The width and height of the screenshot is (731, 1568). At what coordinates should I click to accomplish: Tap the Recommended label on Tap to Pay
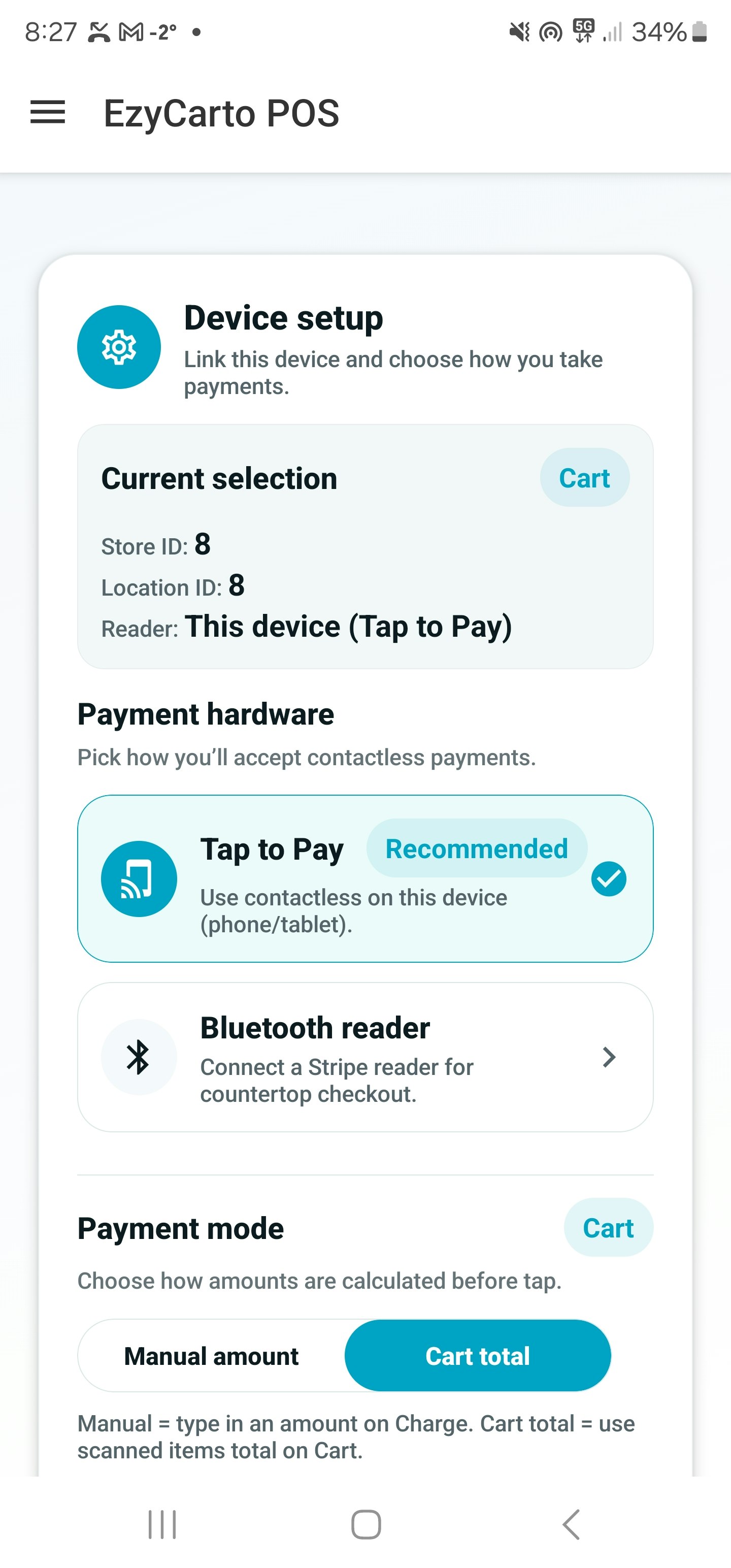point(477,848)
